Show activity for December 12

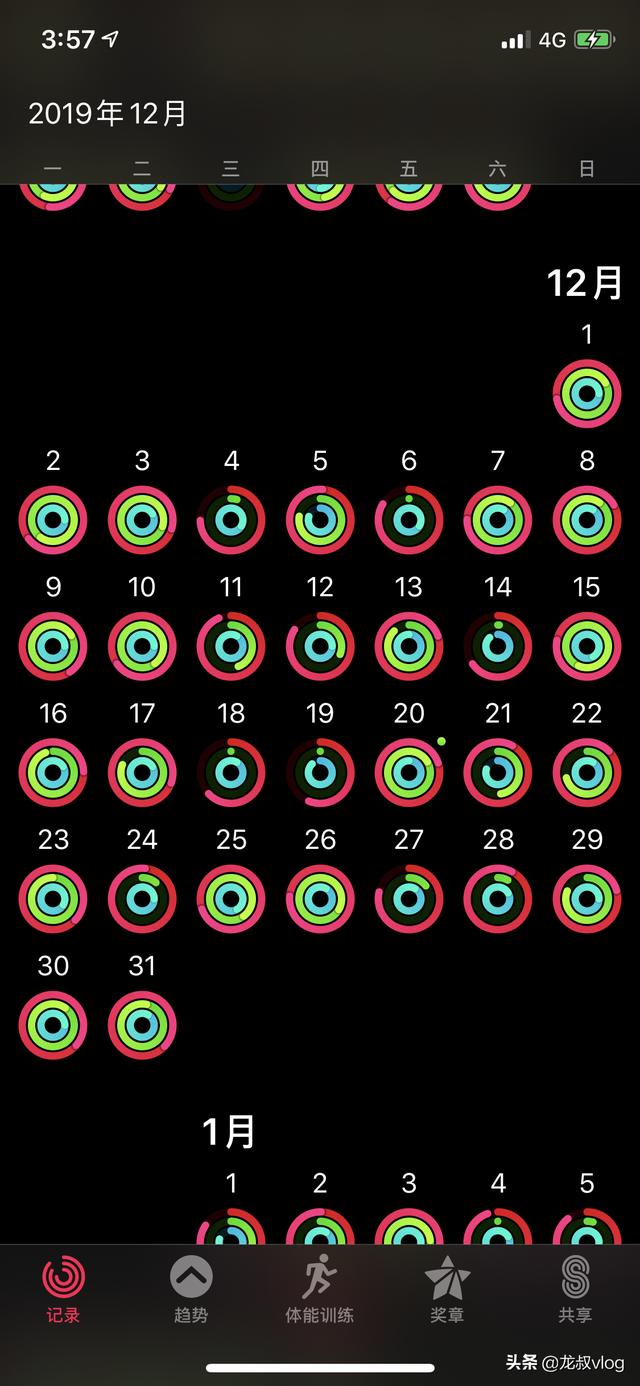click(x=320, y=646)
